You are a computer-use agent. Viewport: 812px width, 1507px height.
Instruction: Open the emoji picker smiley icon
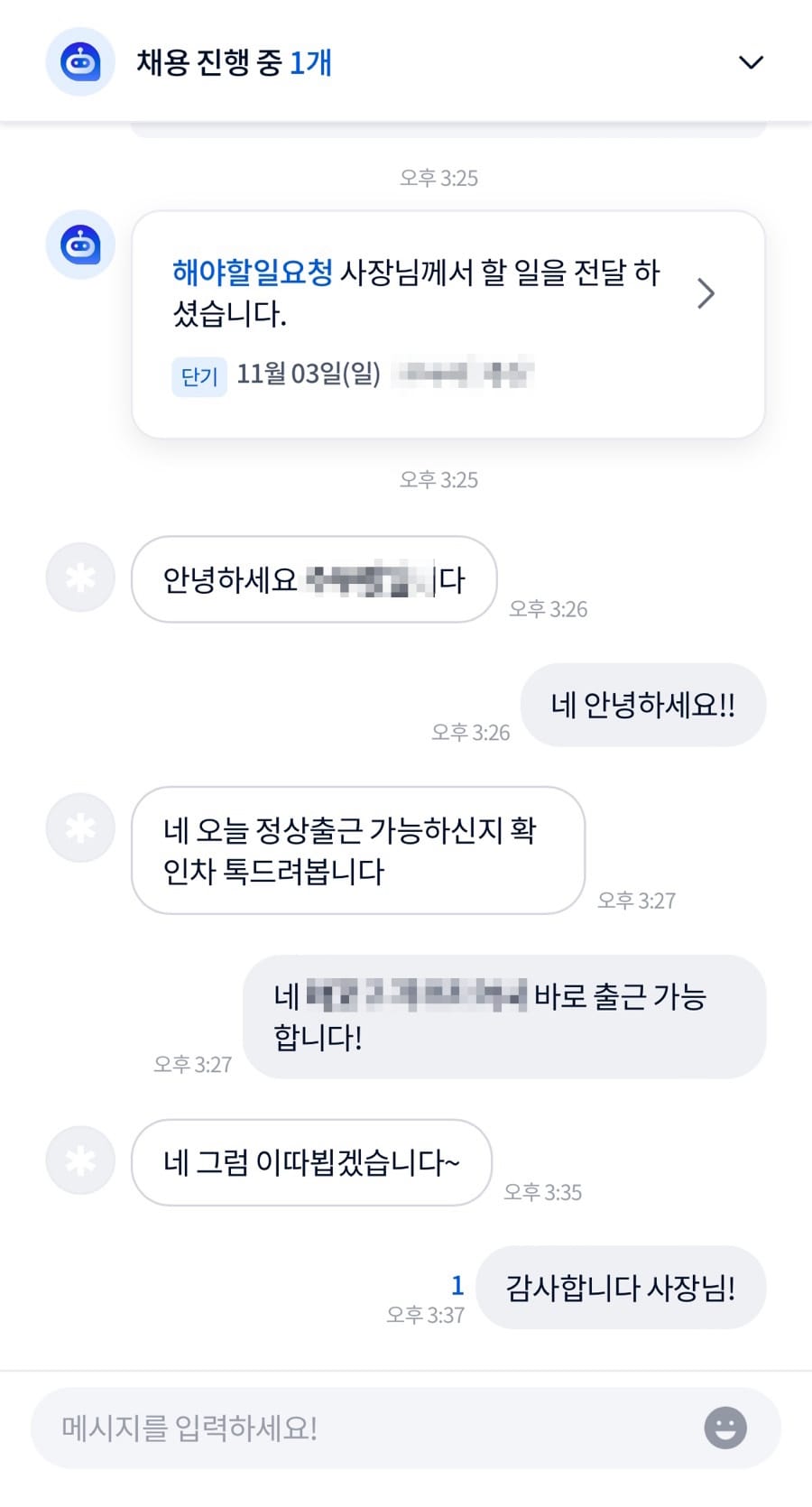[725, 1428]
